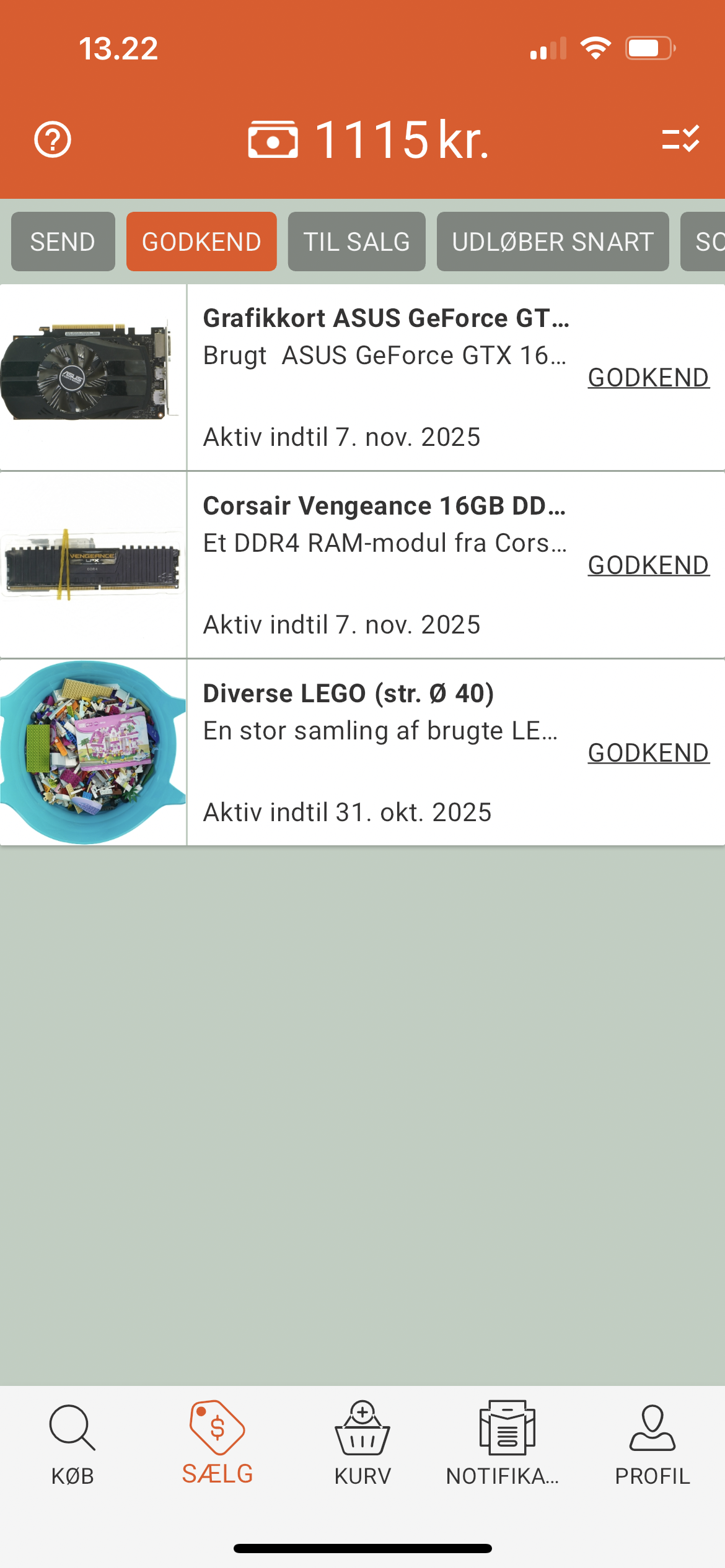Approve the Corsair Vengeance 16GB listing
The height and width of the screenshot is (1568, 725).
648,565
